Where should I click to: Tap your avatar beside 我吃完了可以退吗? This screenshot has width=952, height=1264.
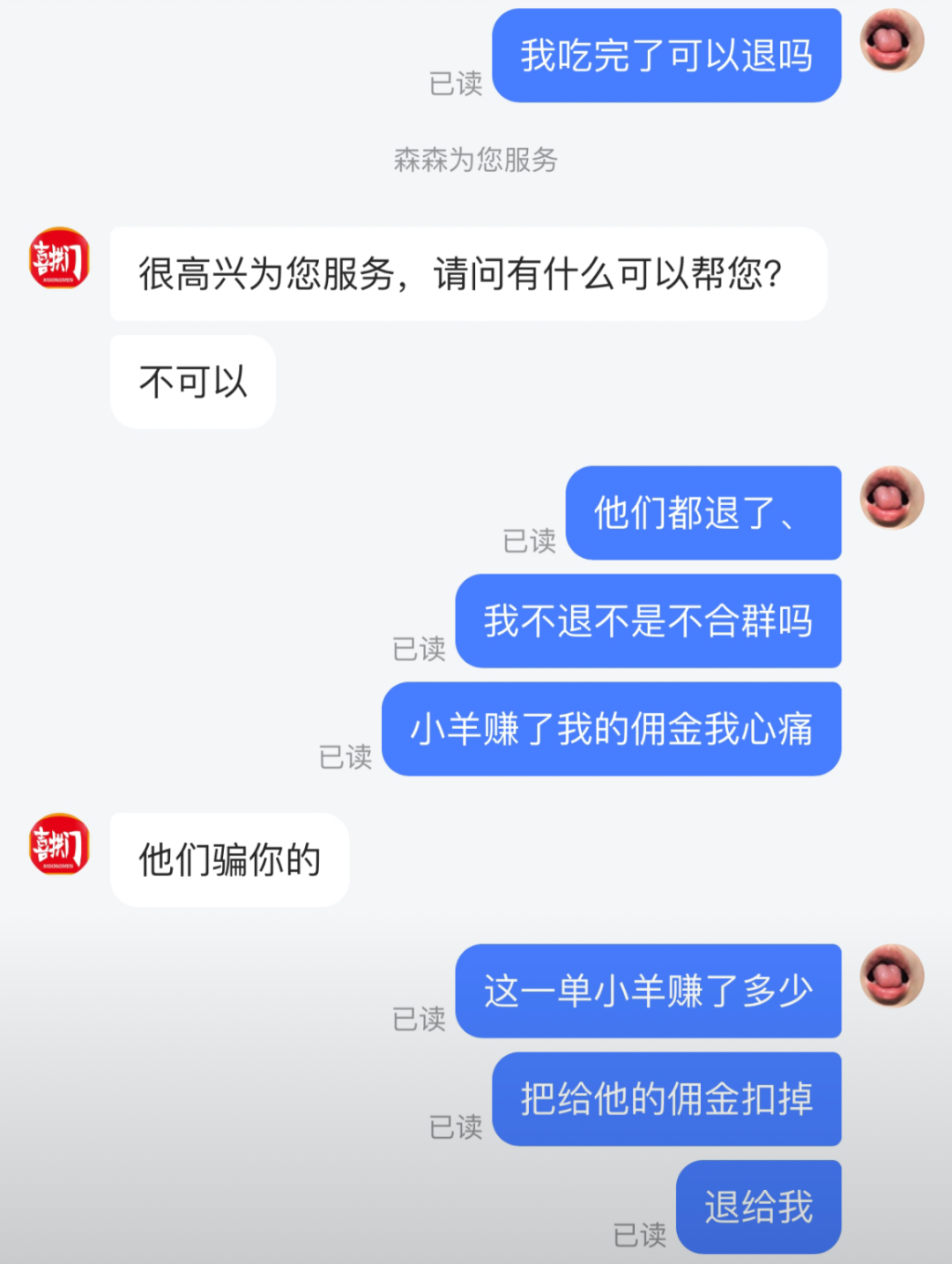891,41
